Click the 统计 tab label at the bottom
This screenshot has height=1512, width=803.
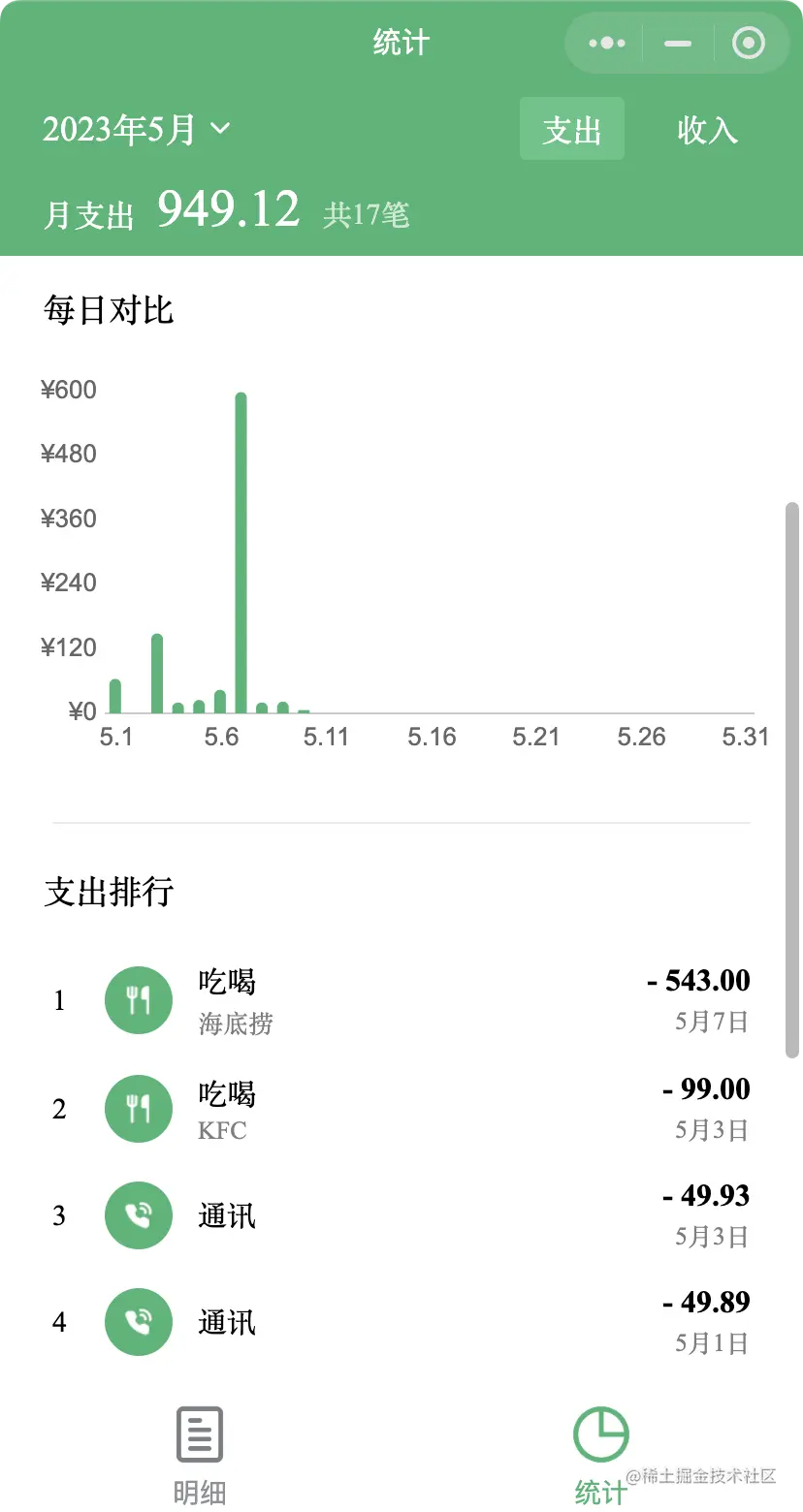(600, 1493)
